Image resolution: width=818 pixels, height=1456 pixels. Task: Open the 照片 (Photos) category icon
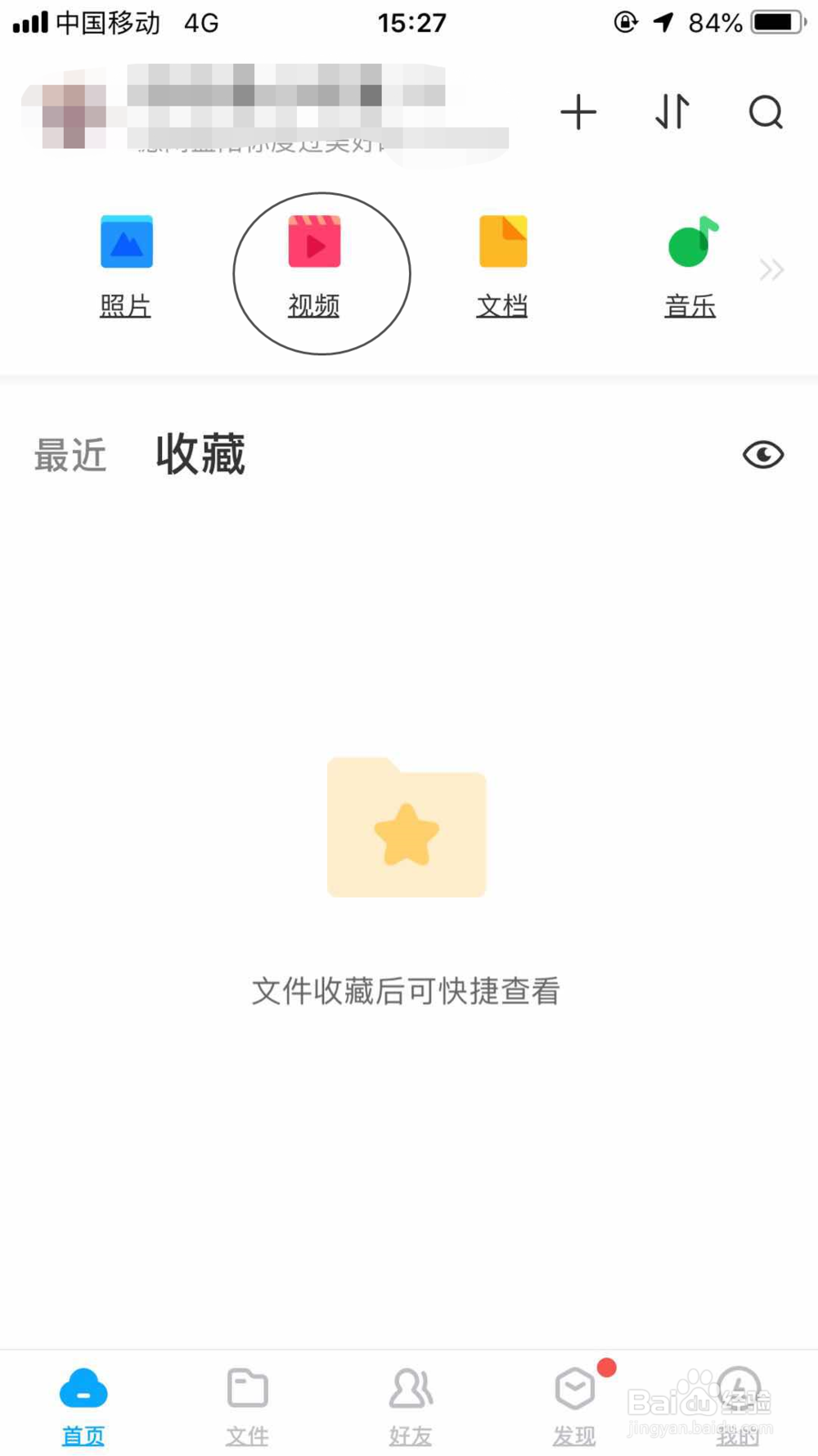tap(126, 242)
